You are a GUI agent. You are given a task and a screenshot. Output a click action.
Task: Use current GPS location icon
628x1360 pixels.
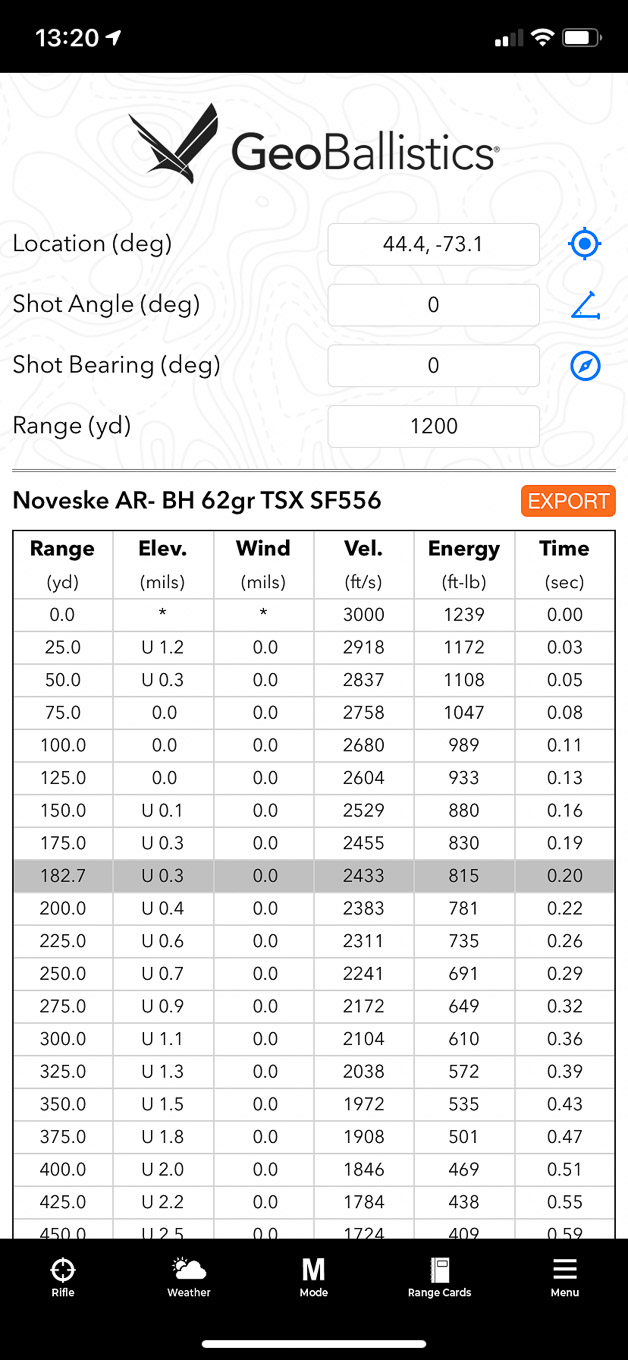coord(585,244)
